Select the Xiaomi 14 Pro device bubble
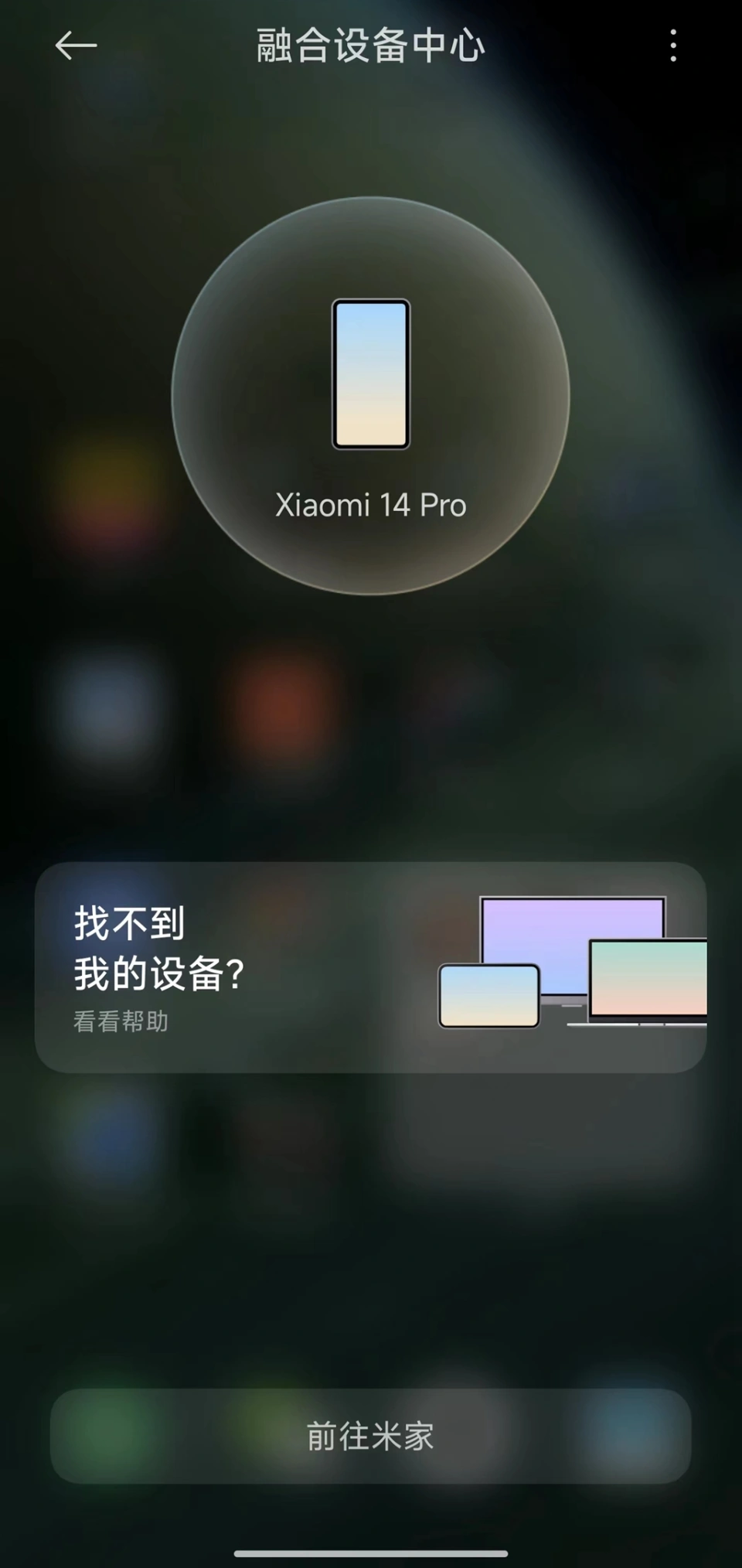742x1568 pixels. pyautogui.click(x=371, y=396)
